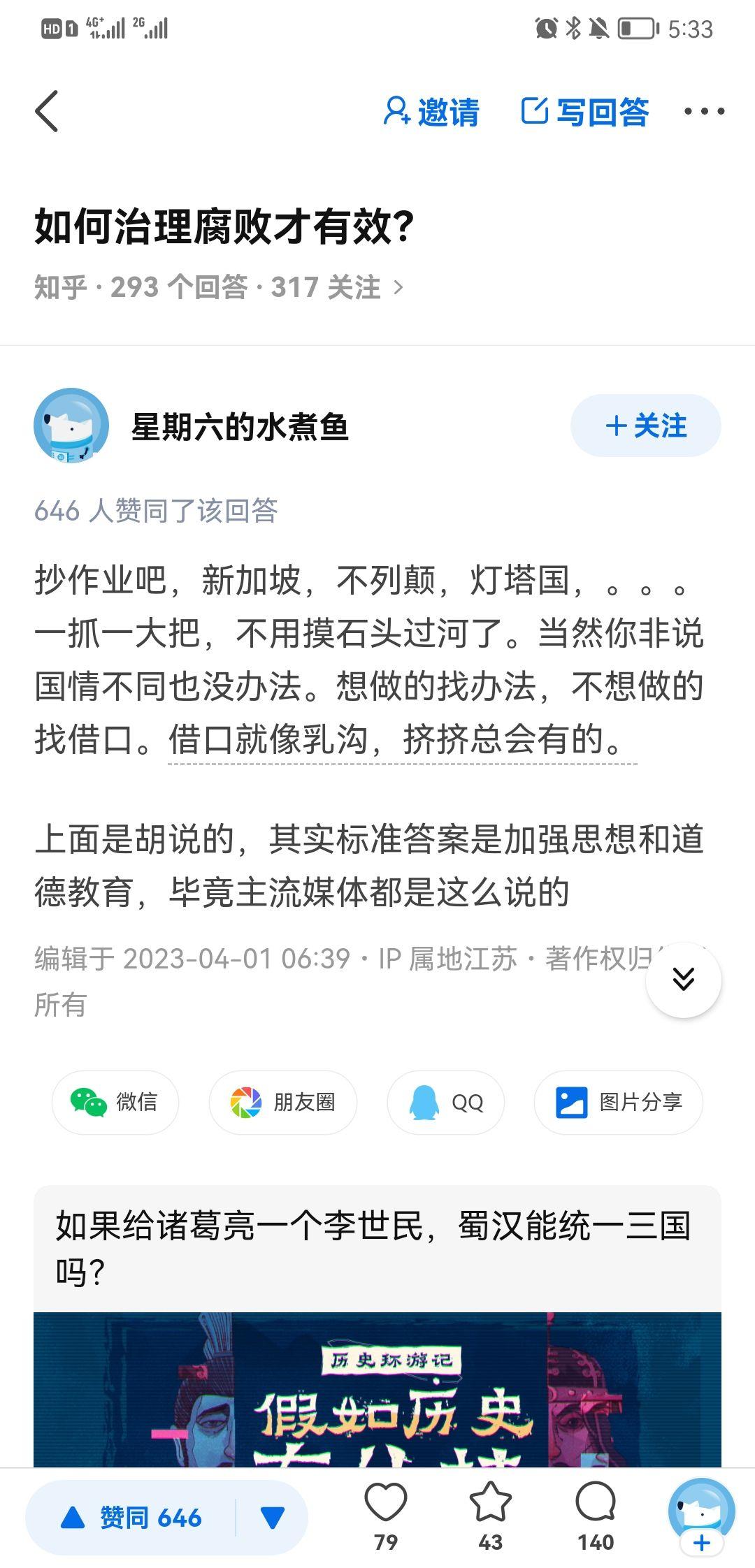The height and width of the screenshot is (1568, 755).
Task: Tap 邀请 to invite someone to answer
Action: tap(431, 112)
